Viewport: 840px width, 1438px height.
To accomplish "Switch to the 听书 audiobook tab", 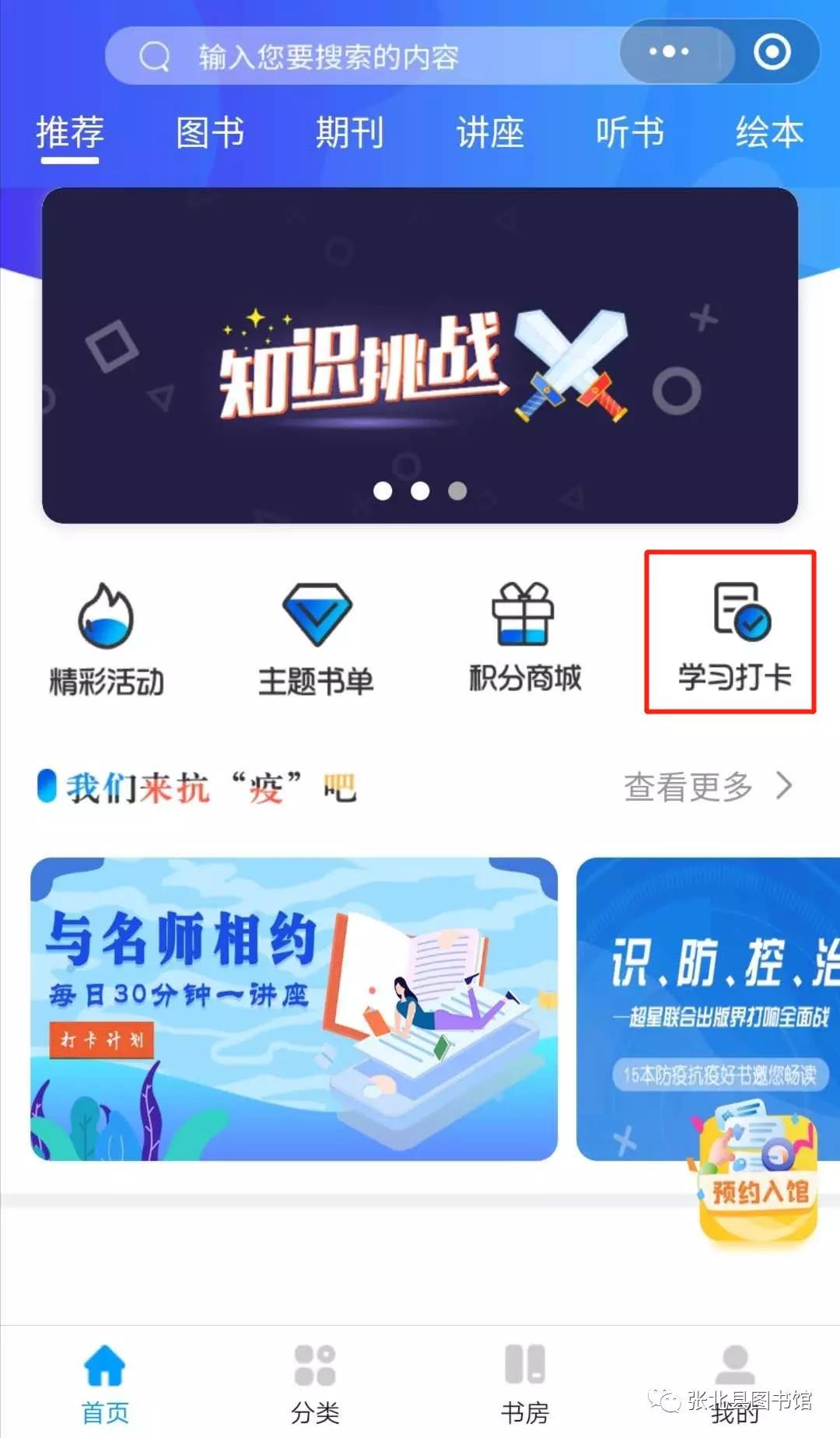I will point(632,132).
